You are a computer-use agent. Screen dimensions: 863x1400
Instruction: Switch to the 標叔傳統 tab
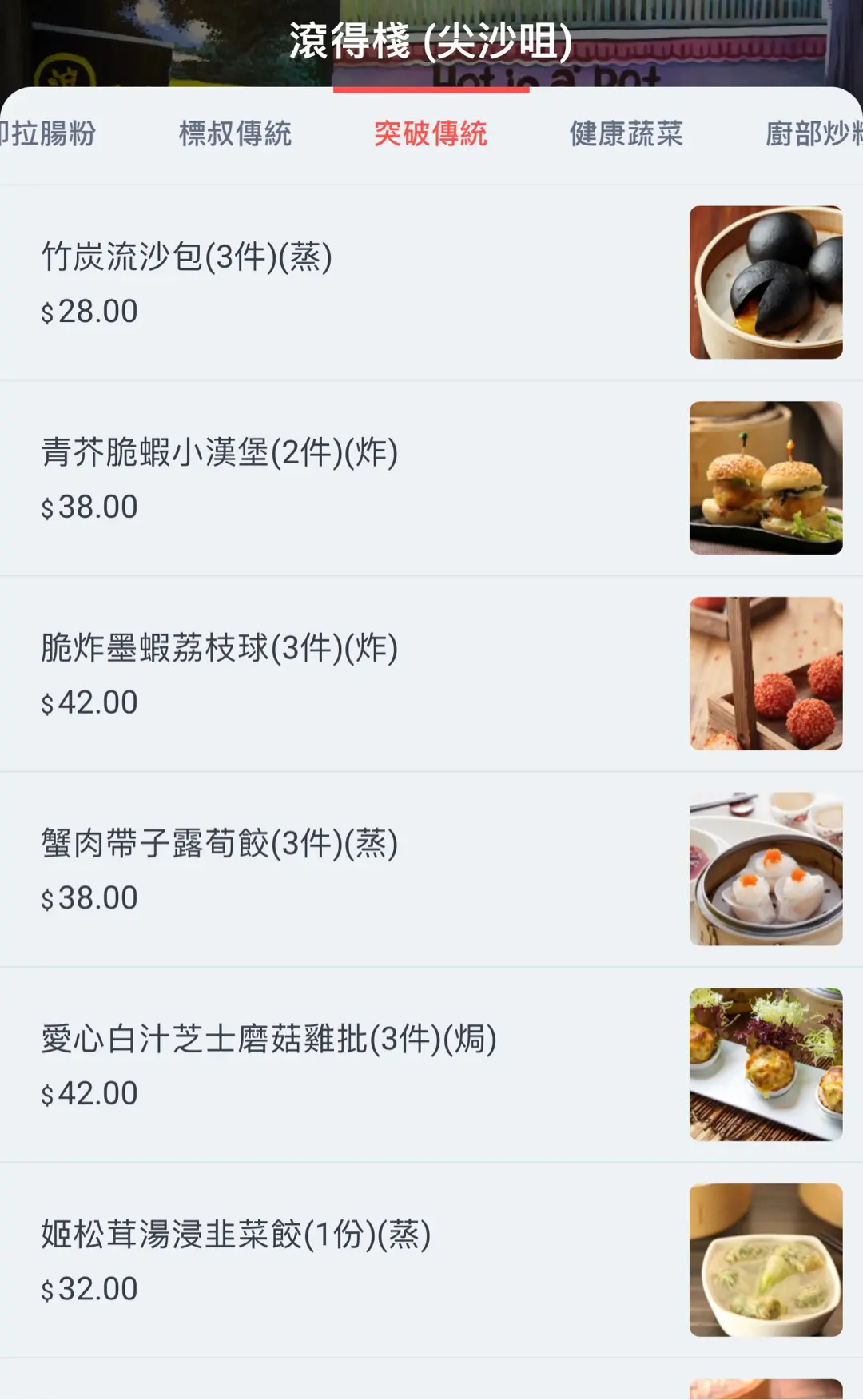(235, 133)
